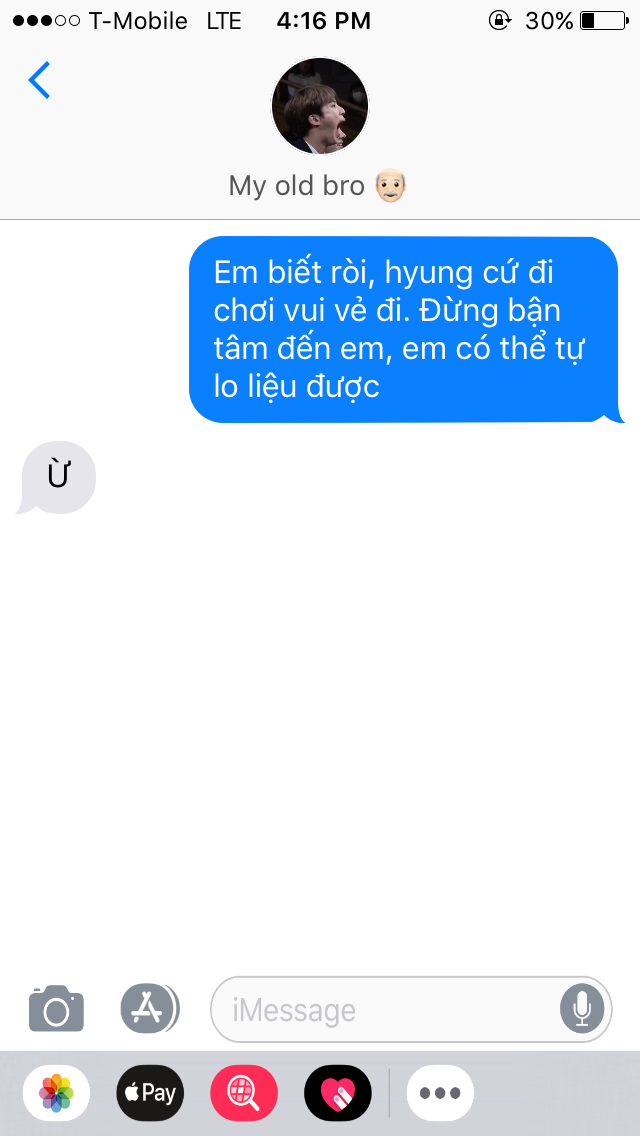Toggle the App Store apps drawer
The height and width of the screenshot is (1136, 640).
tap(150, 1009)
